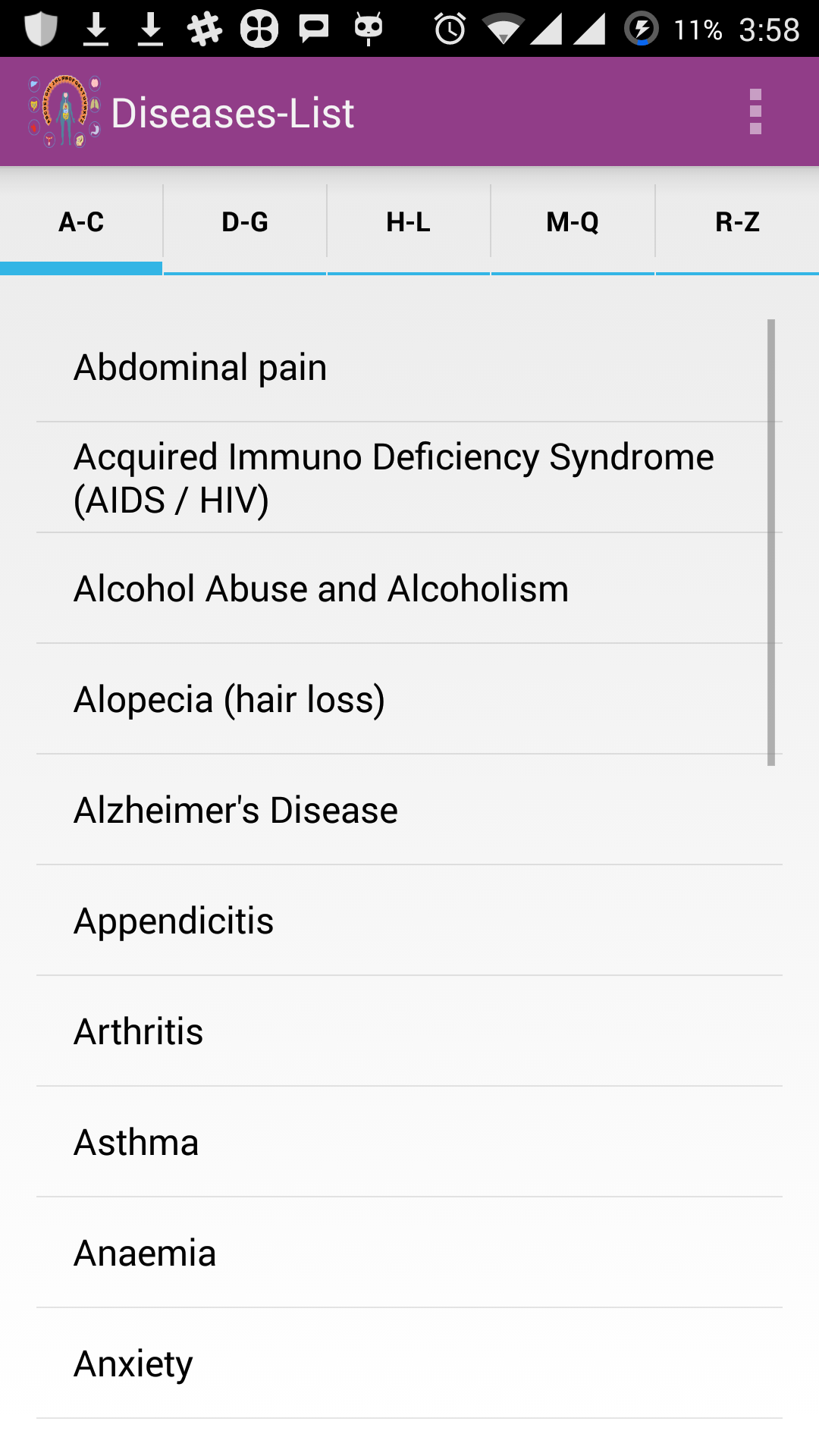View Alzheimer's Disease details
The width and height of the screenshot is (819, 1456).
(235, 811)
